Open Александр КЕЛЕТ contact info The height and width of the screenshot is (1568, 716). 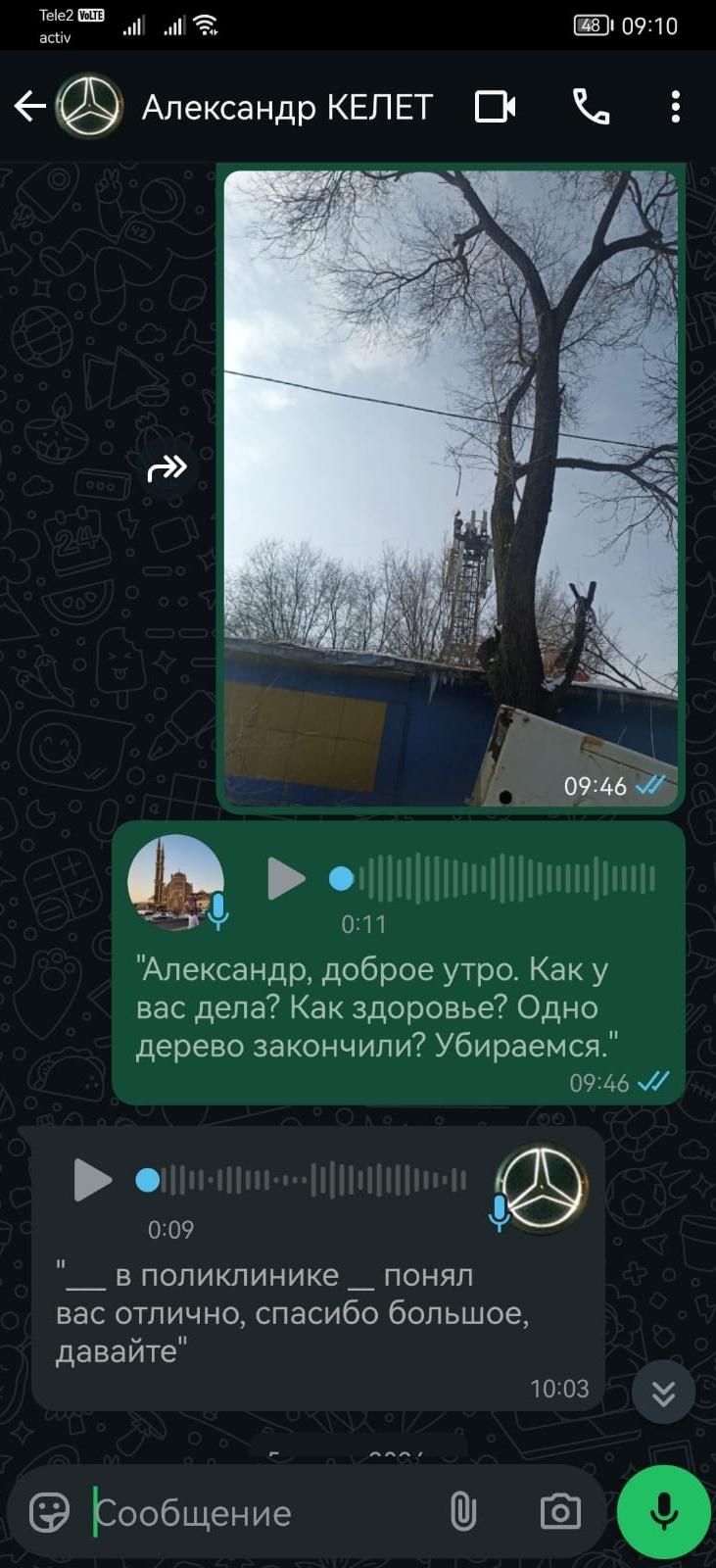[286, 107]
